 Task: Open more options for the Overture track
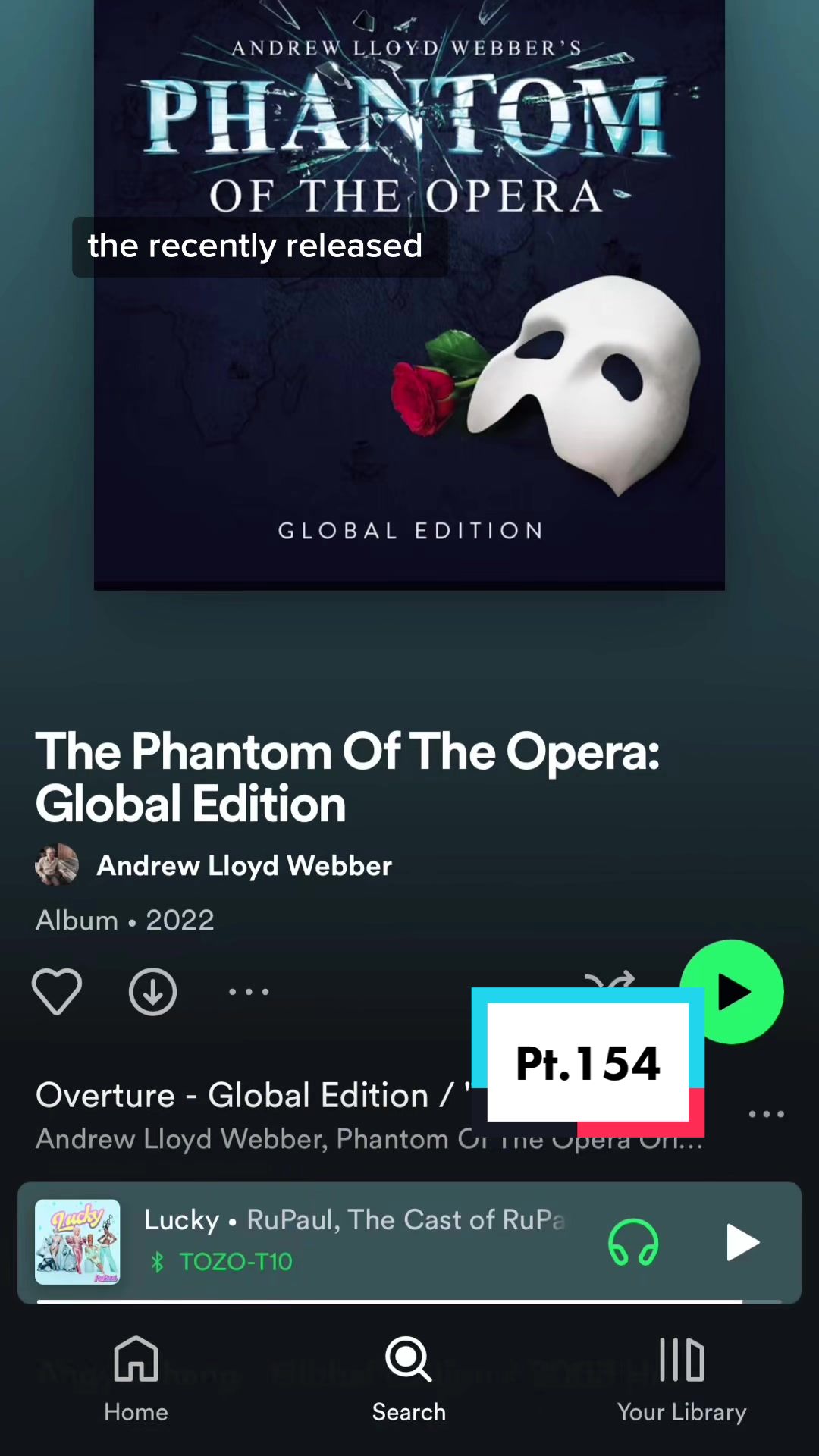766,1114
